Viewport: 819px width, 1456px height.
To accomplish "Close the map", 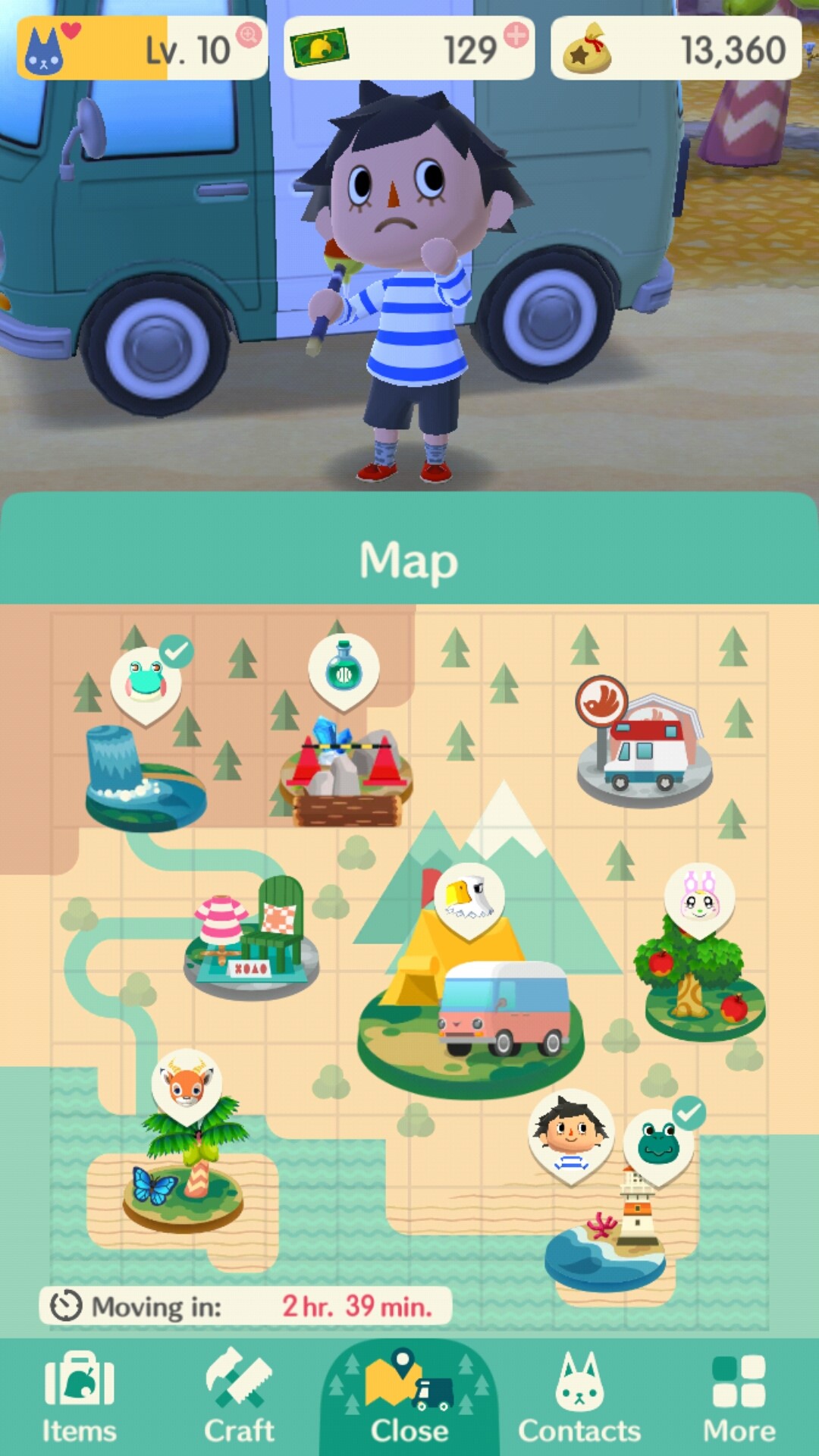I will (409, 1398).
